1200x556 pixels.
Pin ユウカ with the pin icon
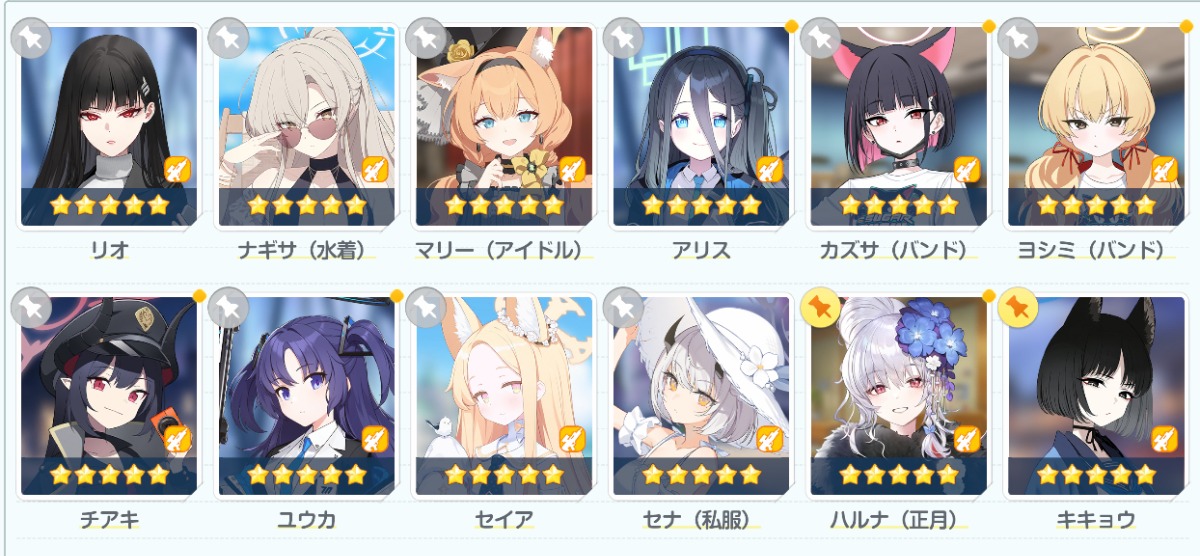[x=228, y=308]
